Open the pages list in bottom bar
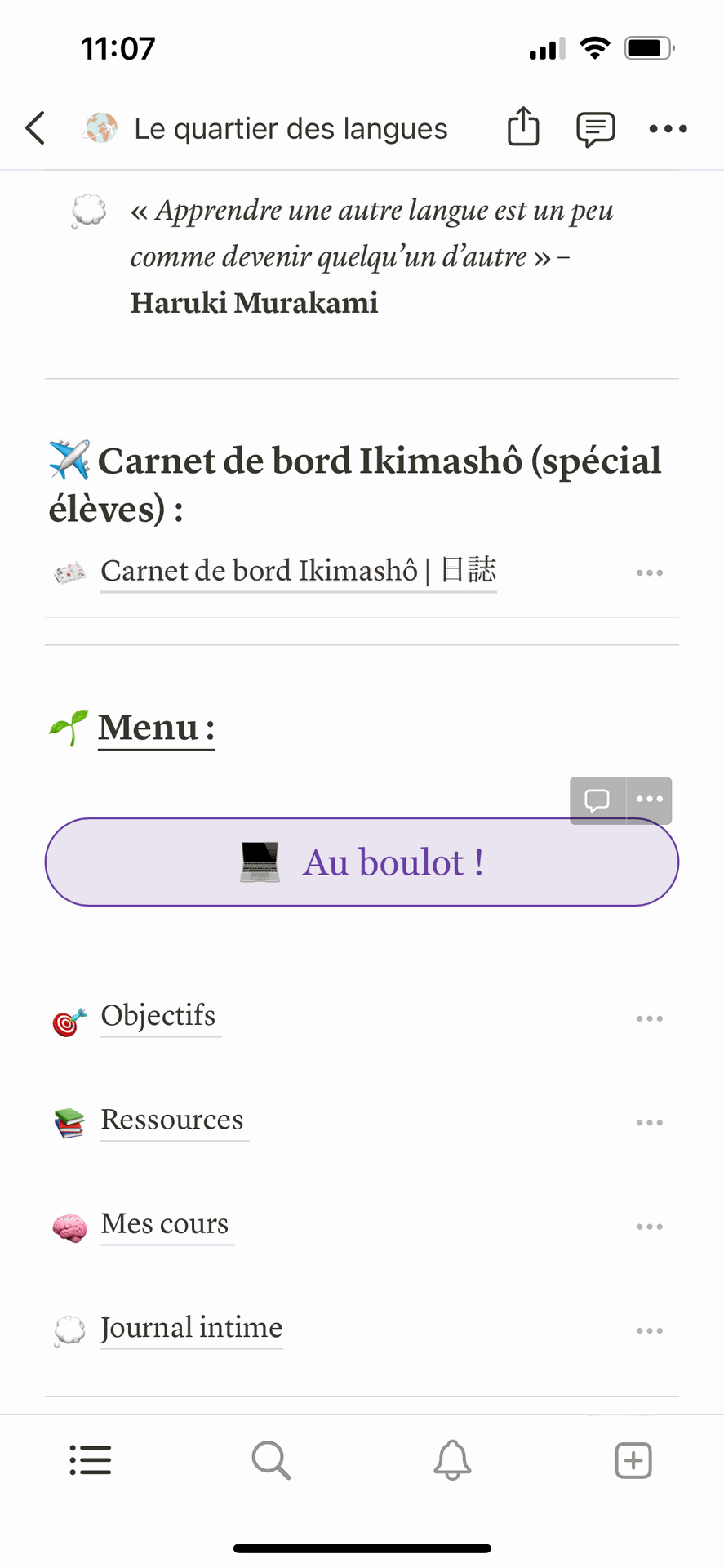724x1568 pixels. click(x=91, y=1460)
